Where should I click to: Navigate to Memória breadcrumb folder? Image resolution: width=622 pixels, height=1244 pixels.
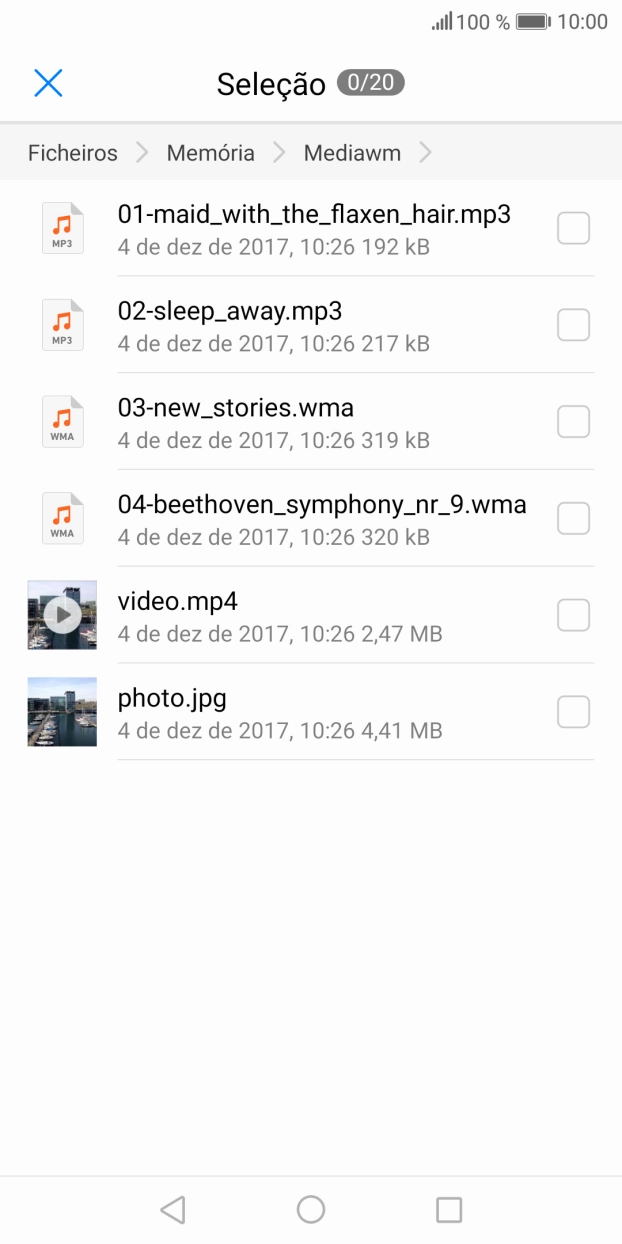point(211,153)
